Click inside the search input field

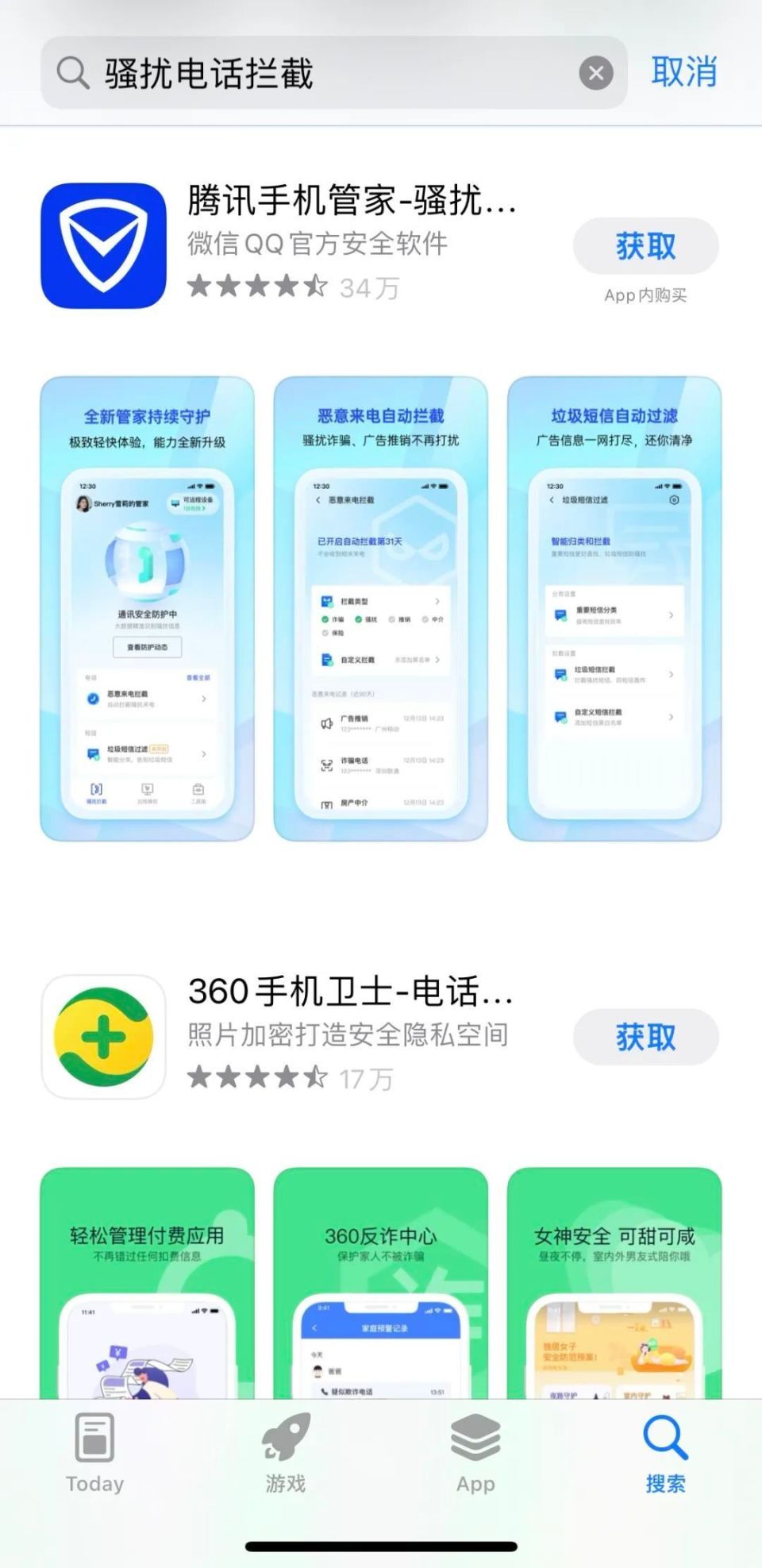pos(317,73)
